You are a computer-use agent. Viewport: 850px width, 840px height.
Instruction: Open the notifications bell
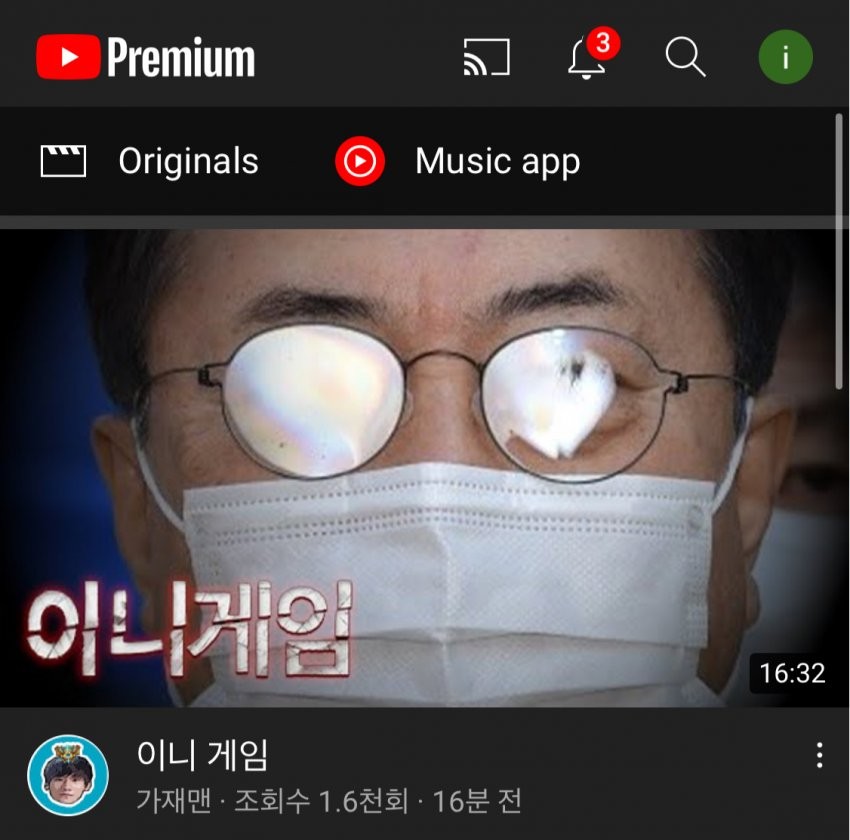coord(587,58)
